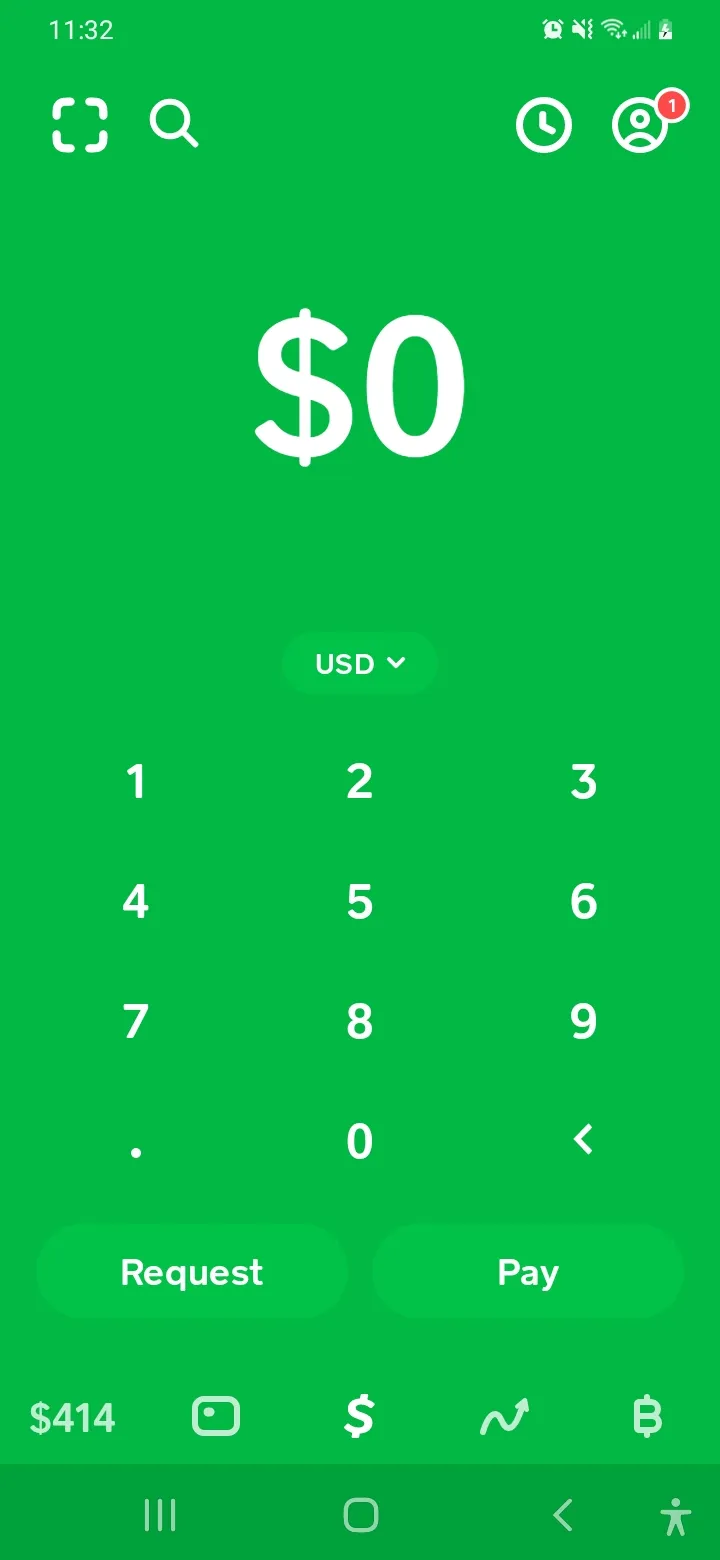
Task: Switch to the Investing chart tab
Action: [504, 1417]
